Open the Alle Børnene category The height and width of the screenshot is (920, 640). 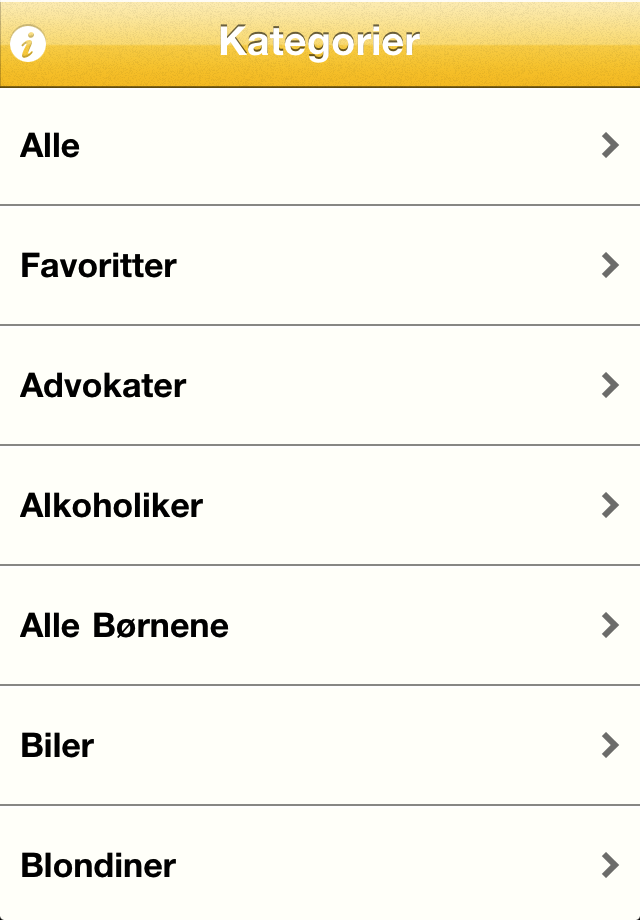[x=320, y=625]
